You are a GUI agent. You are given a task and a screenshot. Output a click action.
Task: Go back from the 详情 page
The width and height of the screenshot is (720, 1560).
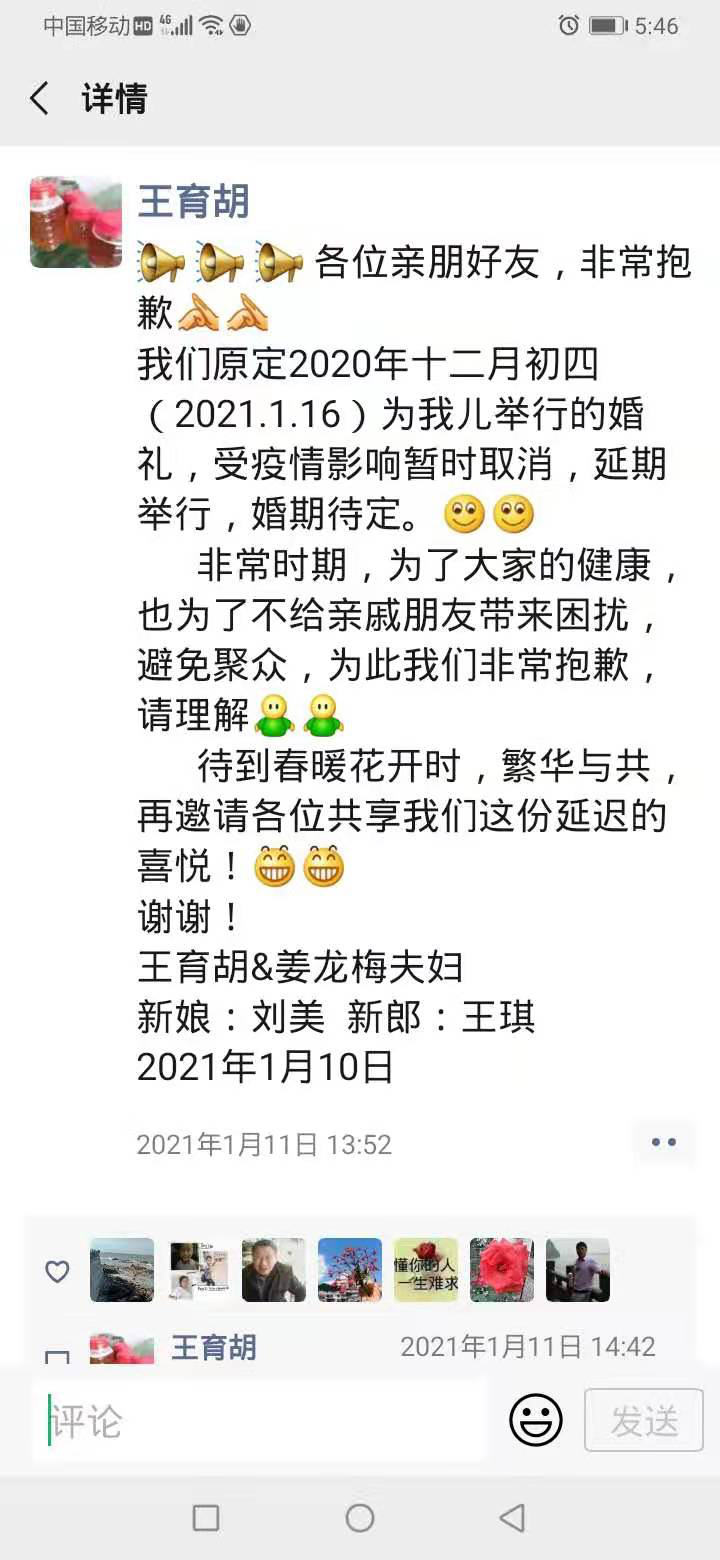tap(40, 98)
